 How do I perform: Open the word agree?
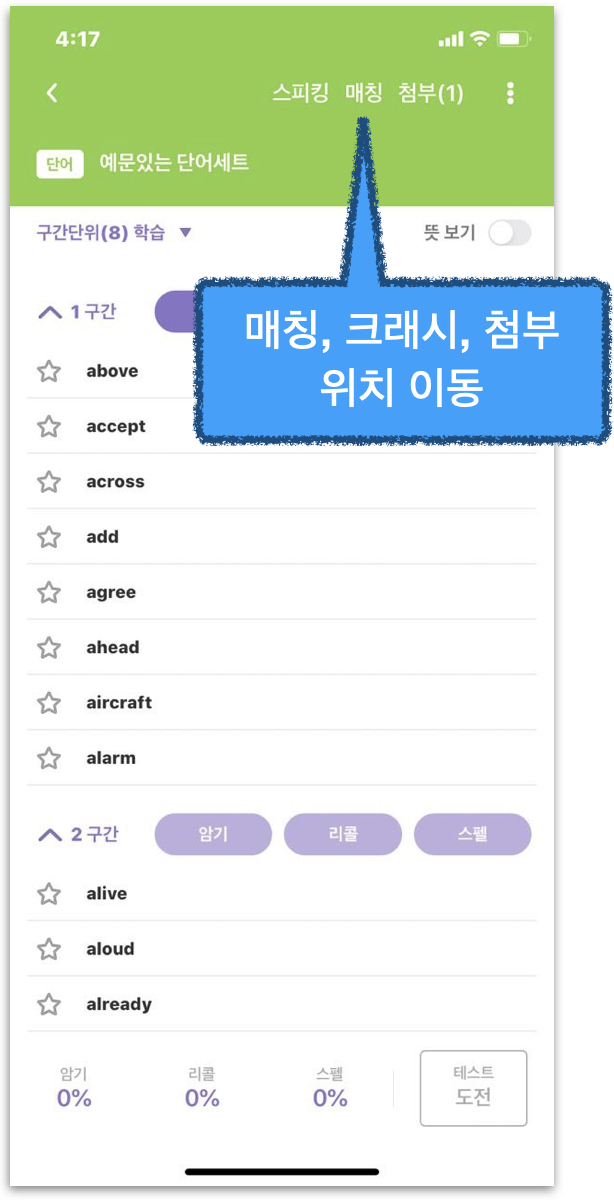(111, 592)
